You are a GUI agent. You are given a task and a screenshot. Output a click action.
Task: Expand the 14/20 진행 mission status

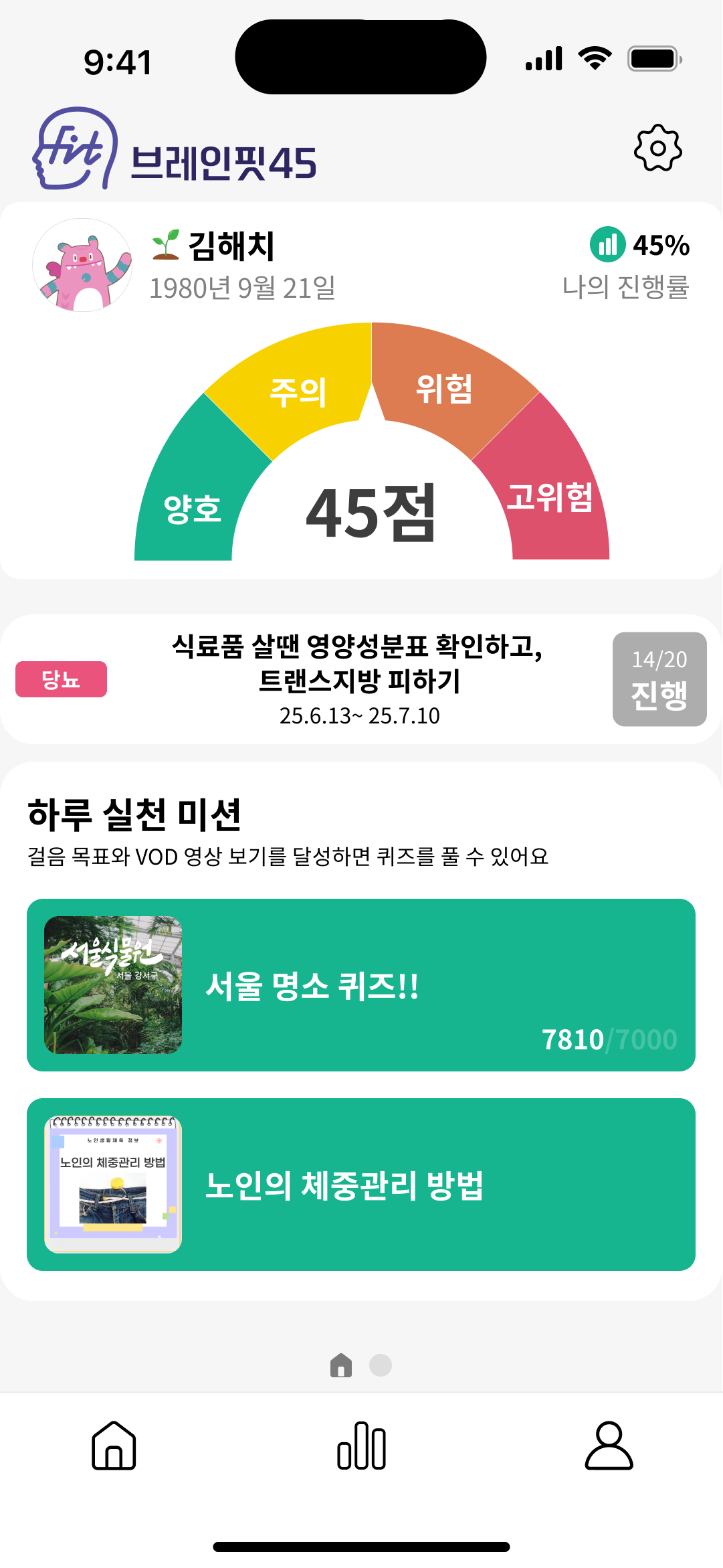tap(659, 679)
